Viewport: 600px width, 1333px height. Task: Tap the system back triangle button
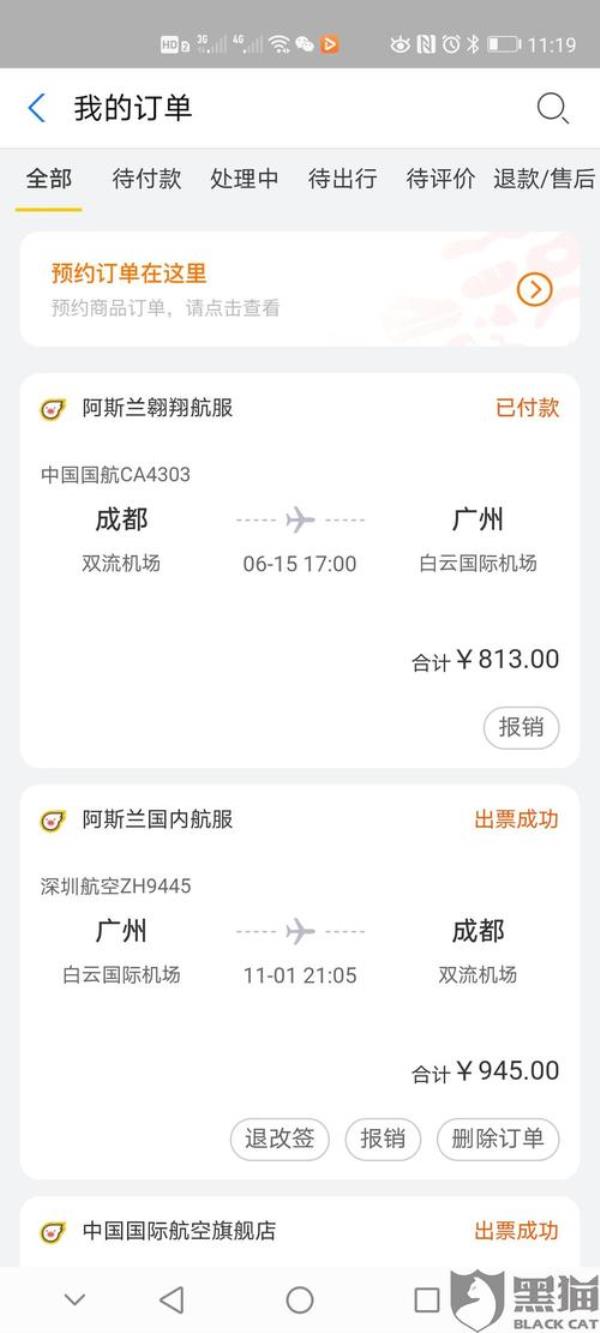coord(172,1300)
